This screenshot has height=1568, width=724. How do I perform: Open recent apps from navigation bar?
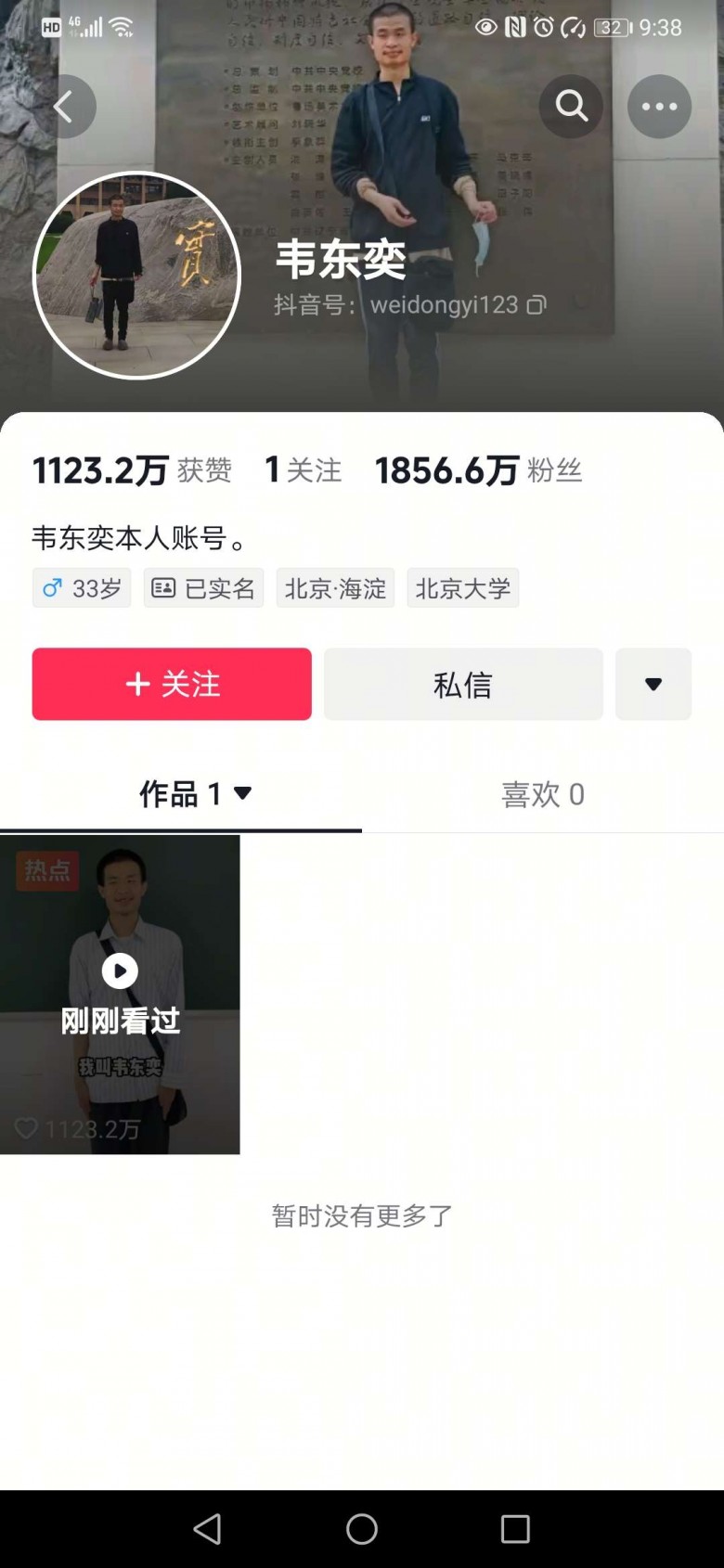(514, 1528)
